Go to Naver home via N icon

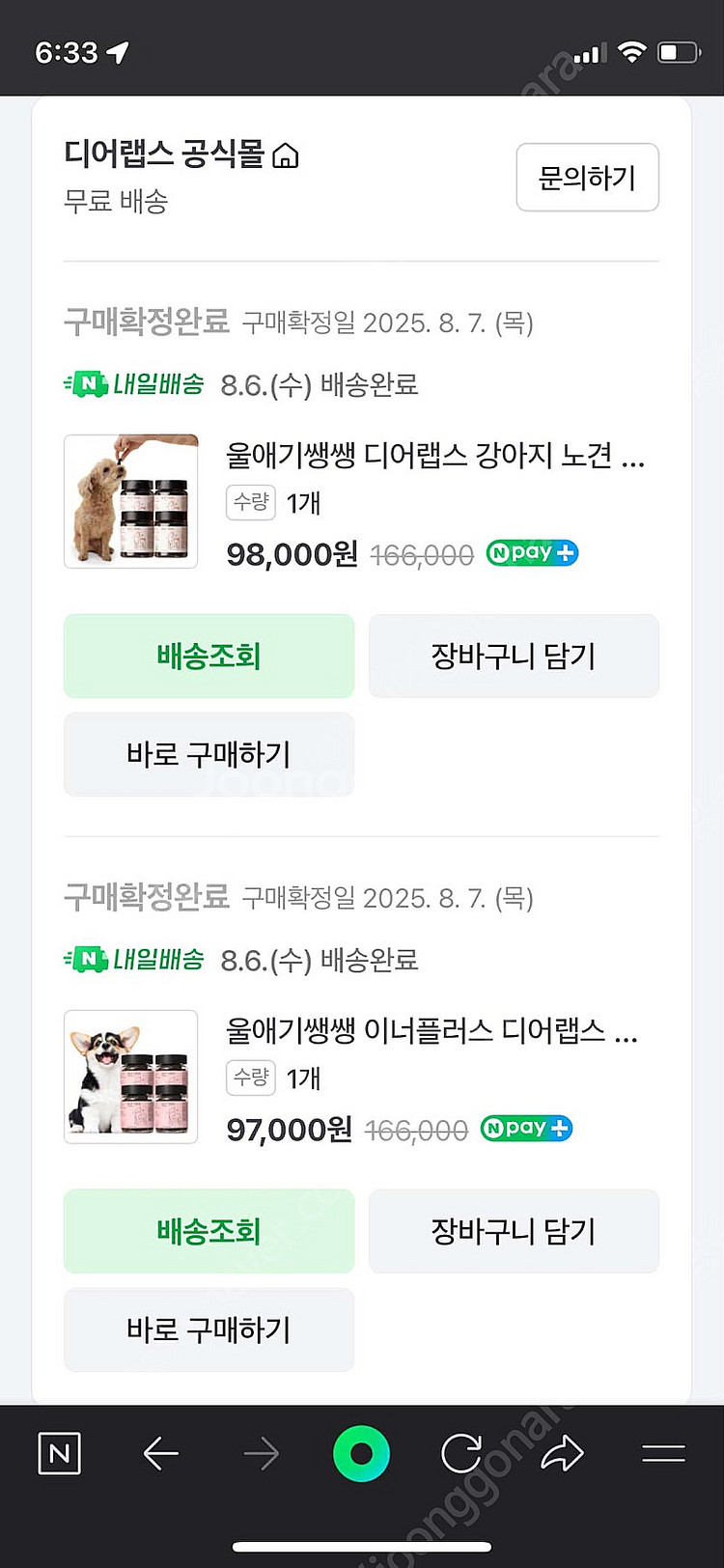pos(60,1453)
